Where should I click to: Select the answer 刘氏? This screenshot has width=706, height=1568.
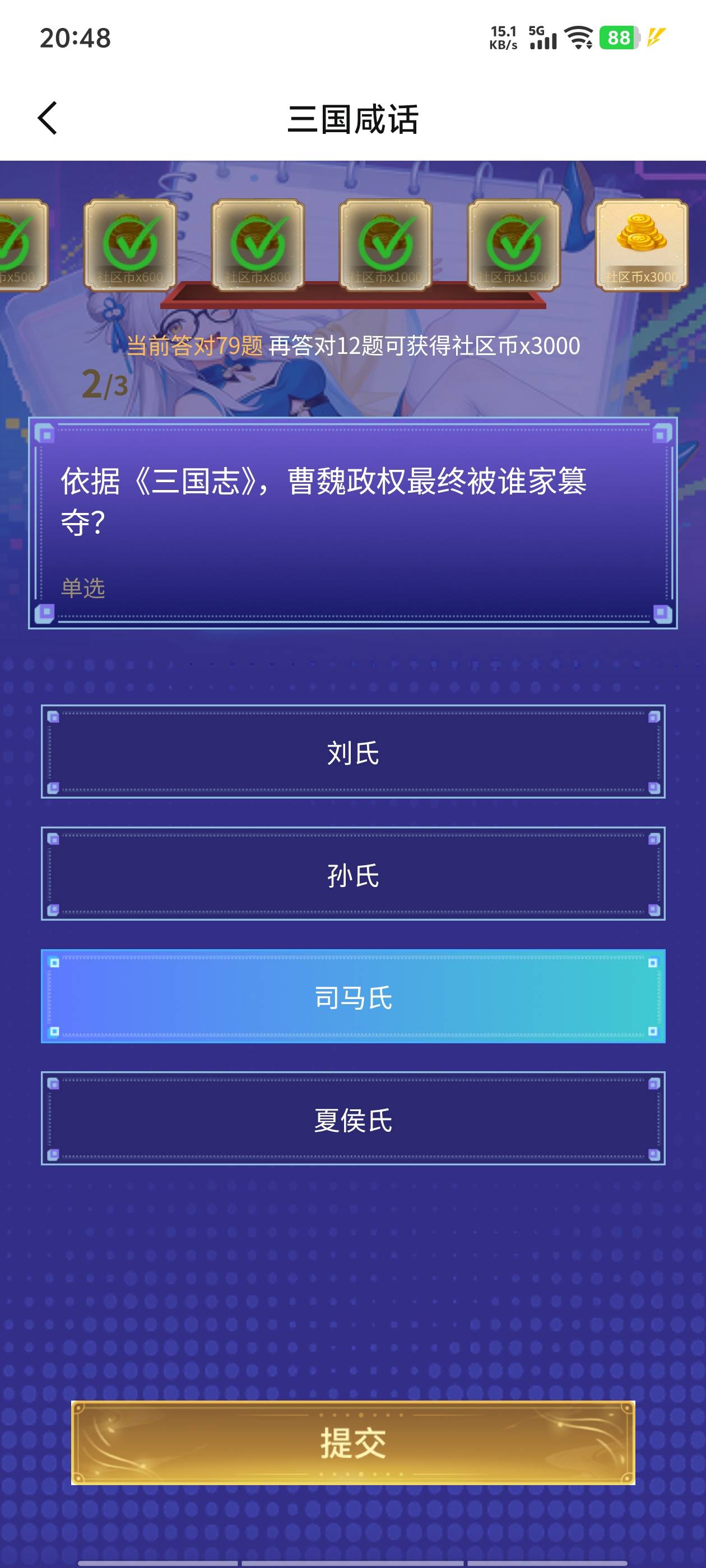point(352,752)
